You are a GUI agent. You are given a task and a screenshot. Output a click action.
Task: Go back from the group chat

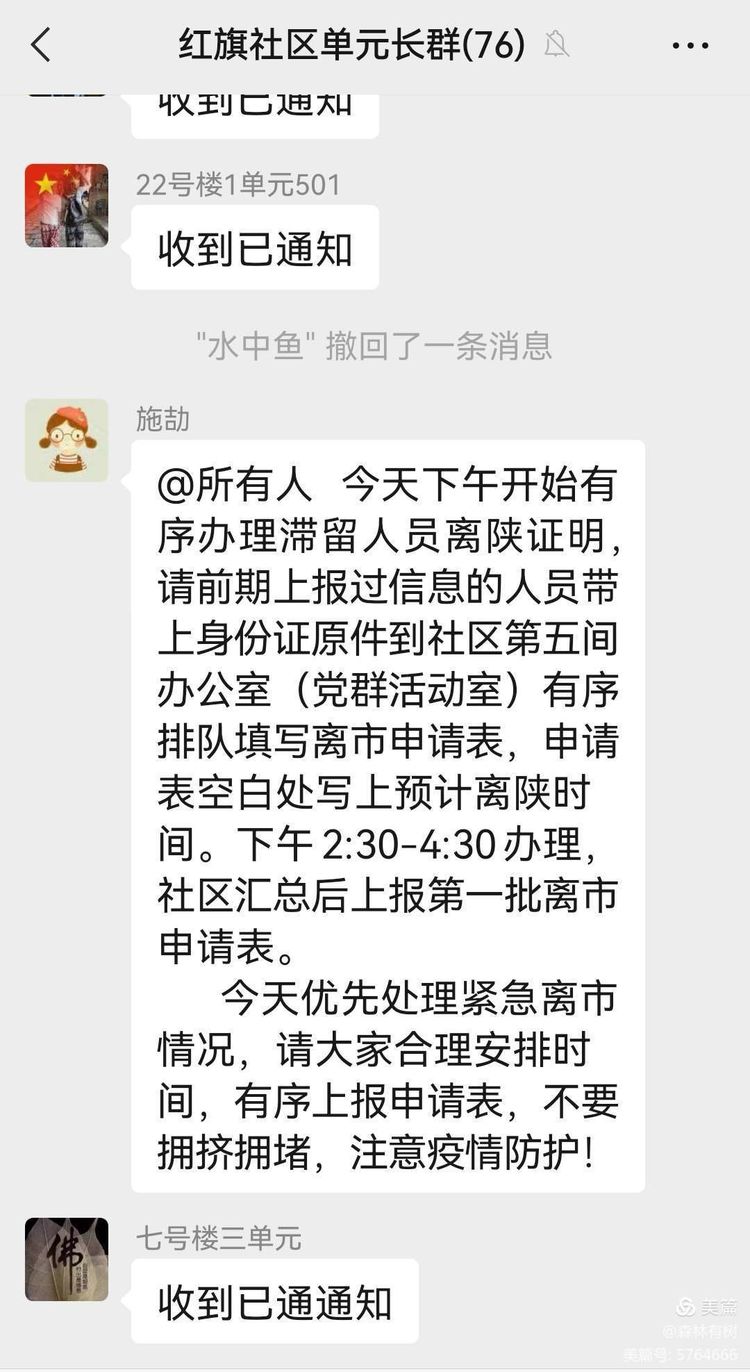pos(40,45)
